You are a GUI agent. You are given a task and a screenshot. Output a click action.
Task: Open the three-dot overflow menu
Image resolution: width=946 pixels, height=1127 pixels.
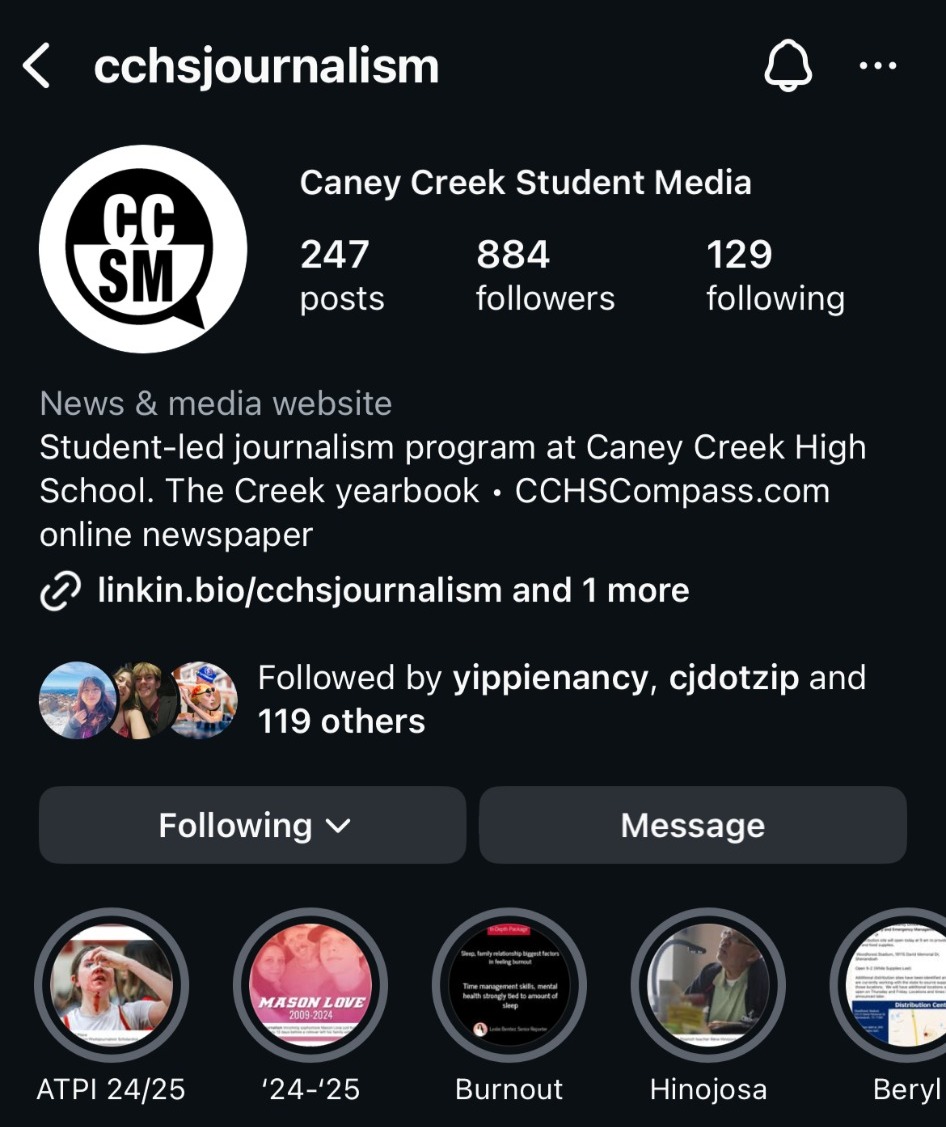(878, 67)
